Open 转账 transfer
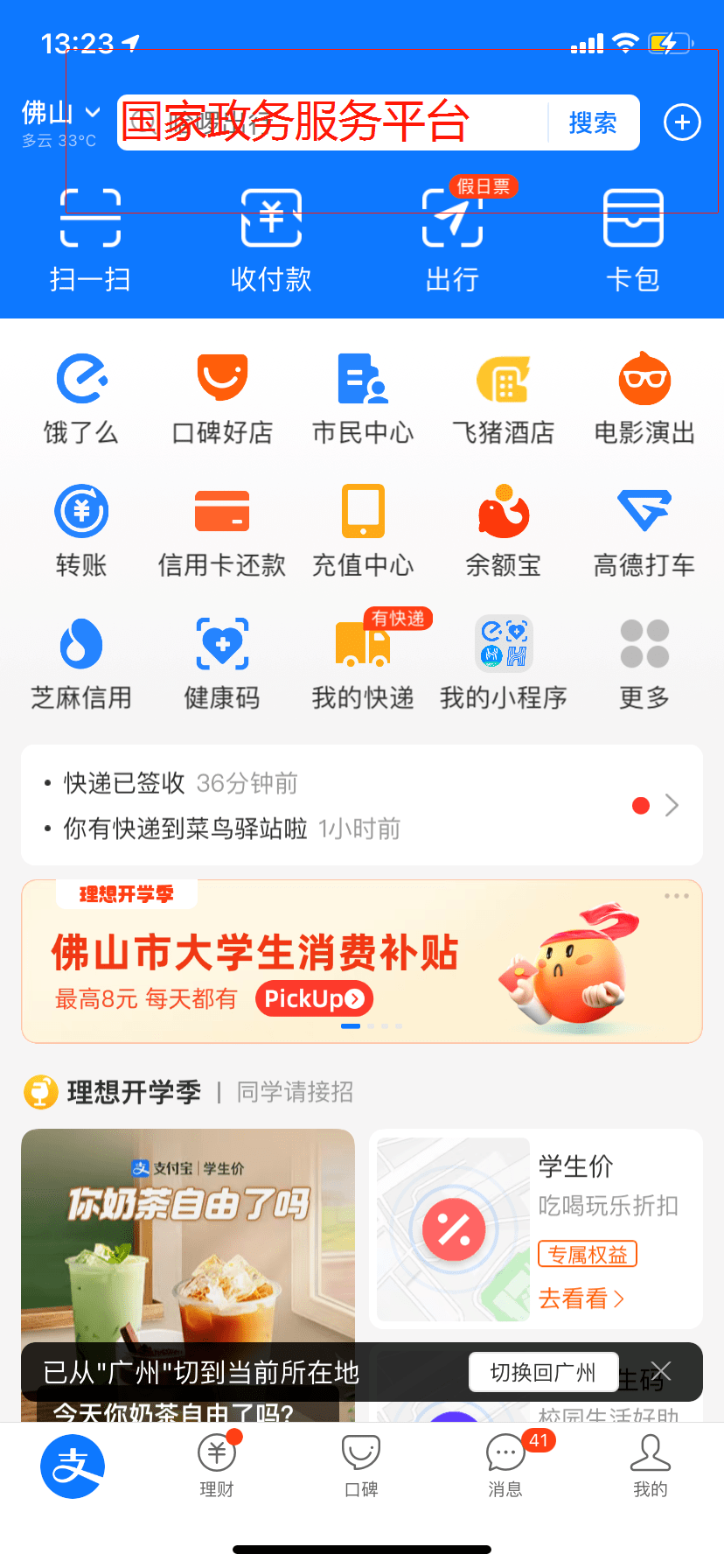The height and width of the screenshot is (1568, 724). 81,531
